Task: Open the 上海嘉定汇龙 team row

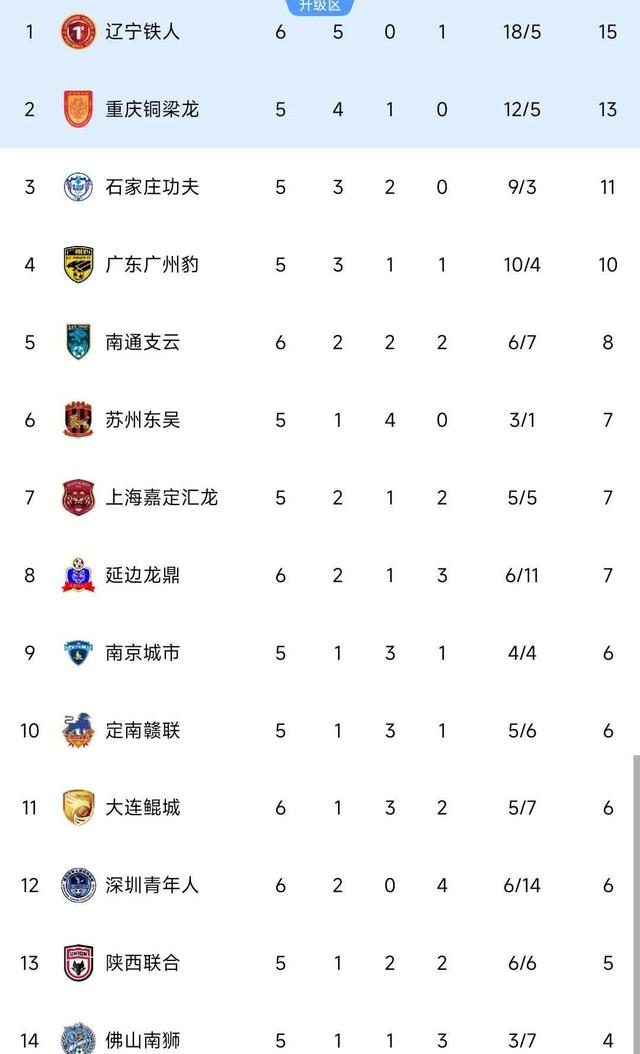Action: click(x=161, y=497)
